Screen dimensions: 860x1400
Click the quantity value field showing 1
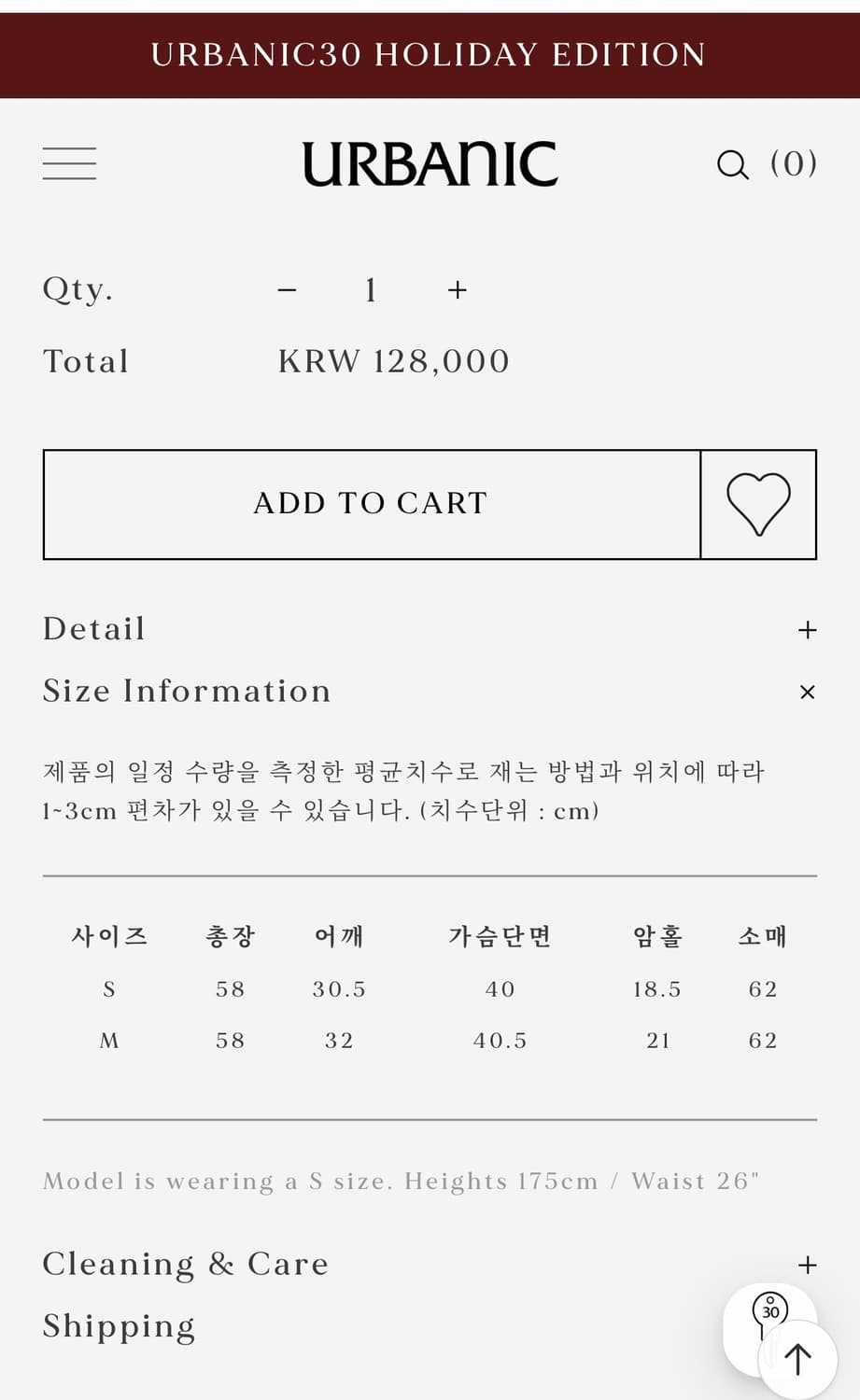[370, 290]
